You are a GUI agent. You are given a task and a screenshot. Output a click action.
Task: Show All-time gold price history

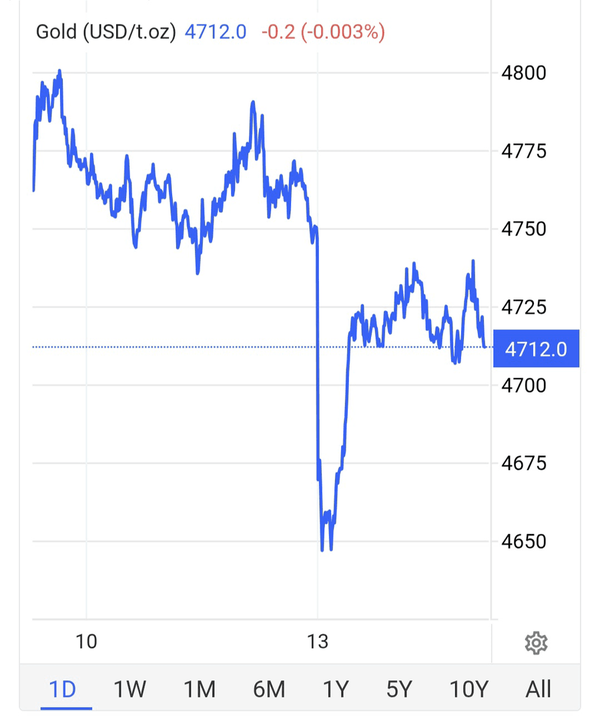538,689
